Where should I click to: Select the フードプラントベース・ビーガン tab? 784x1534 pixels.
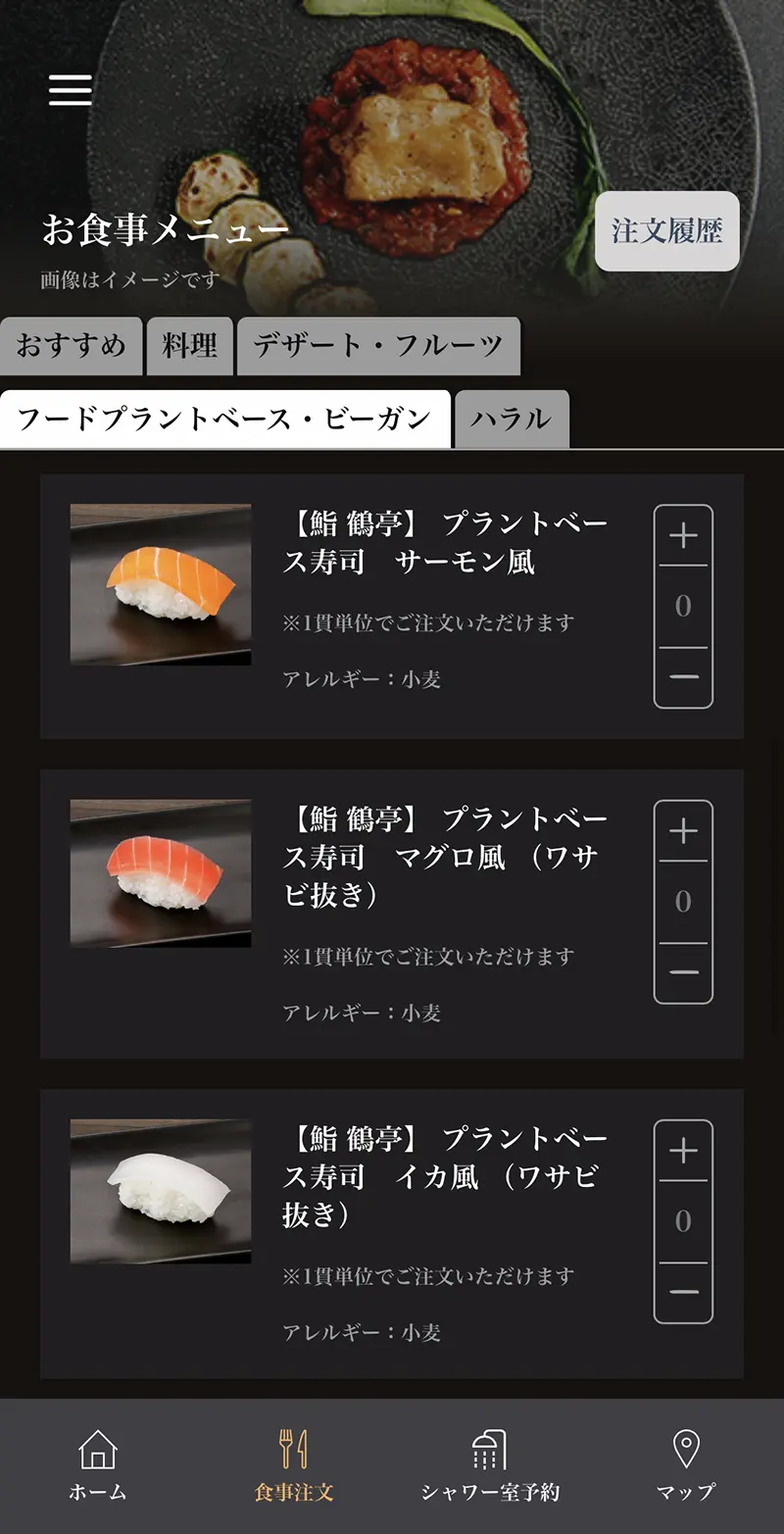[224, 419]
